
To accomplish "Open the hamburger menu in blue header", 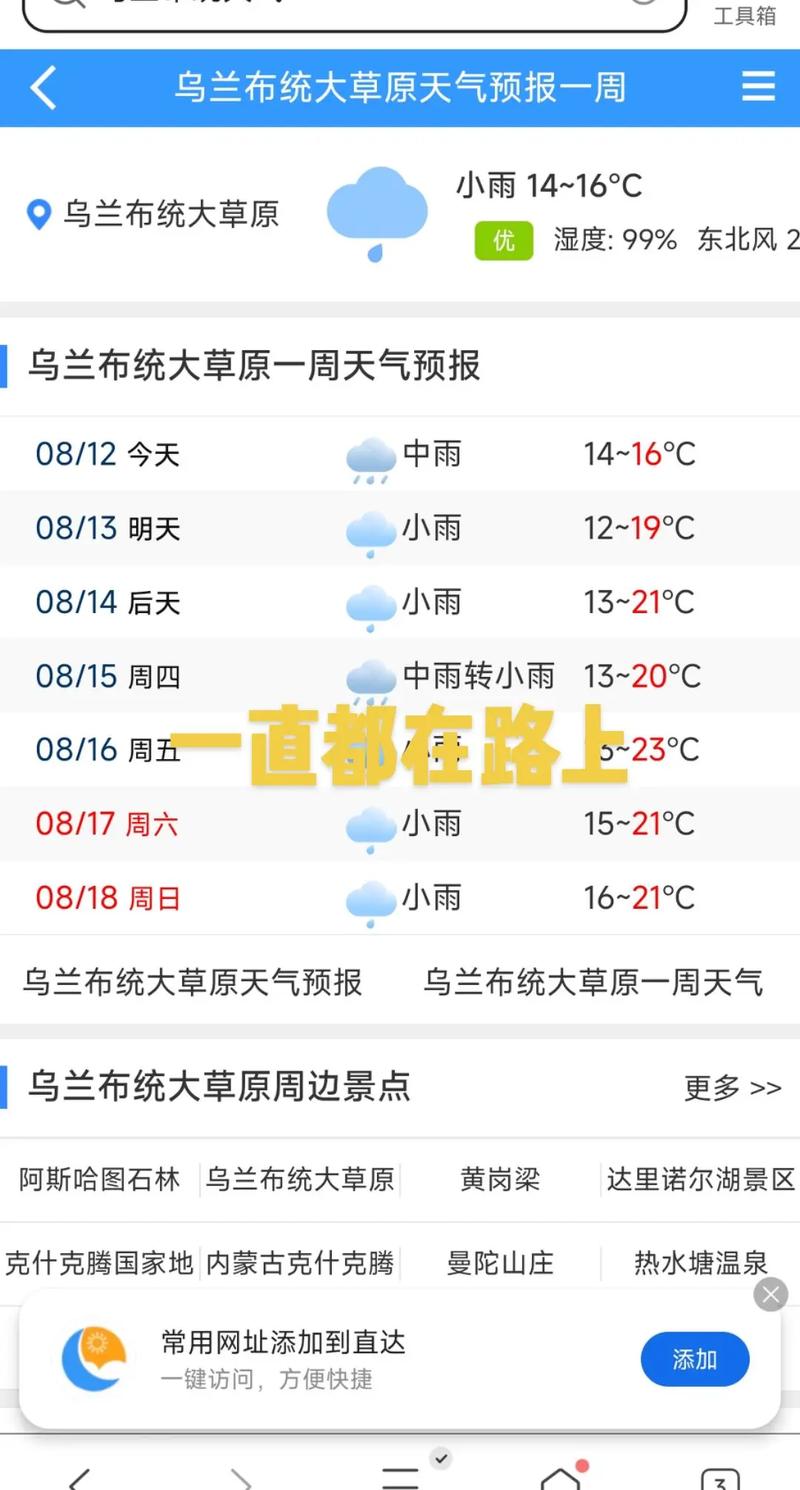I will coord(758,88).
